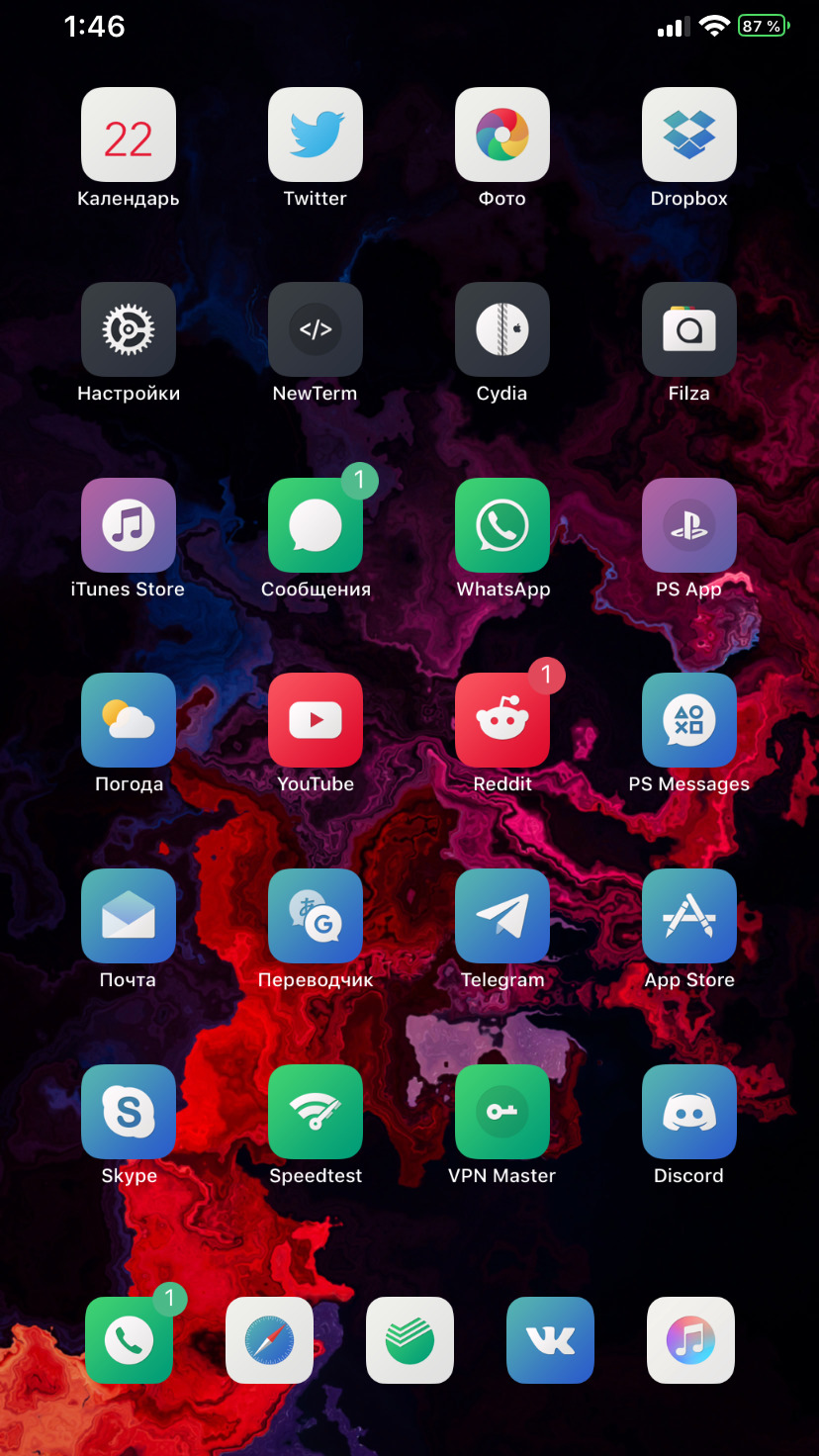The image size is (819, 1456).
Task: Open VK from the dock
Action: [550, 1340]
